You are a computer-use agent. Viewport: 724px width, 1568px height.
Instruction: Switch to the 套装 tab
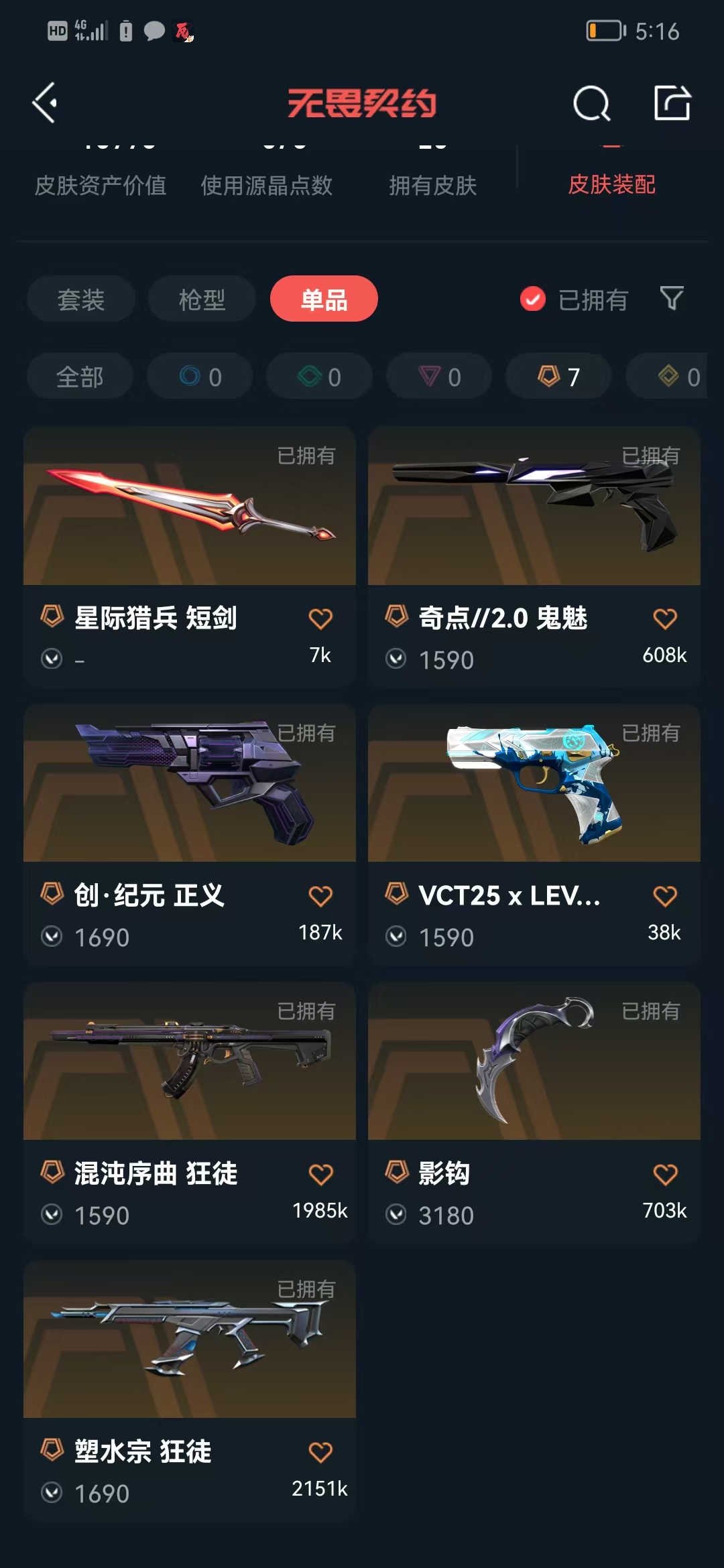coord(81,299)
